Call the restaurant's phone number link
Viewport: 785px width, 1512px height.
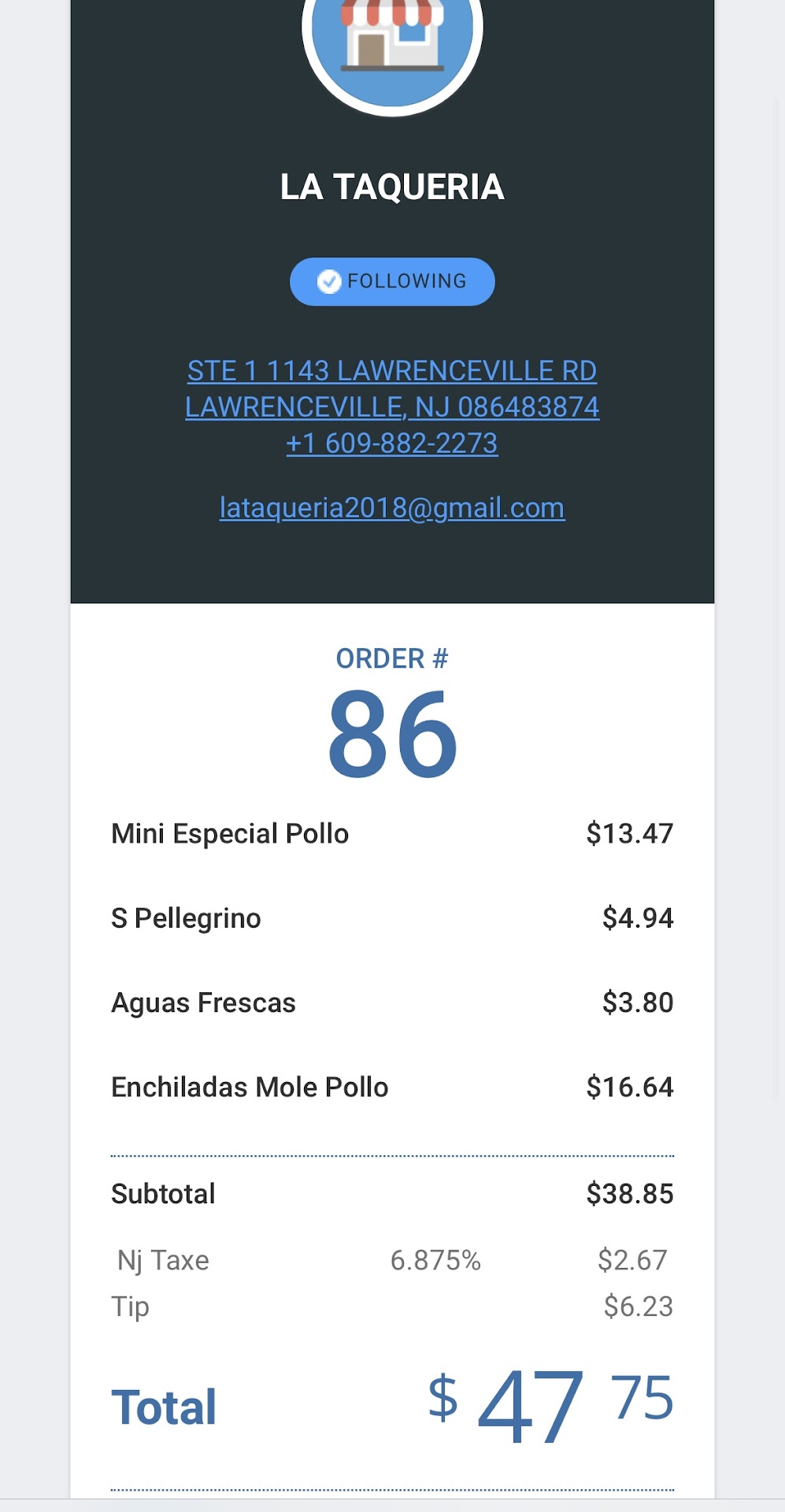pyautogui.click(x=392, y=443)
